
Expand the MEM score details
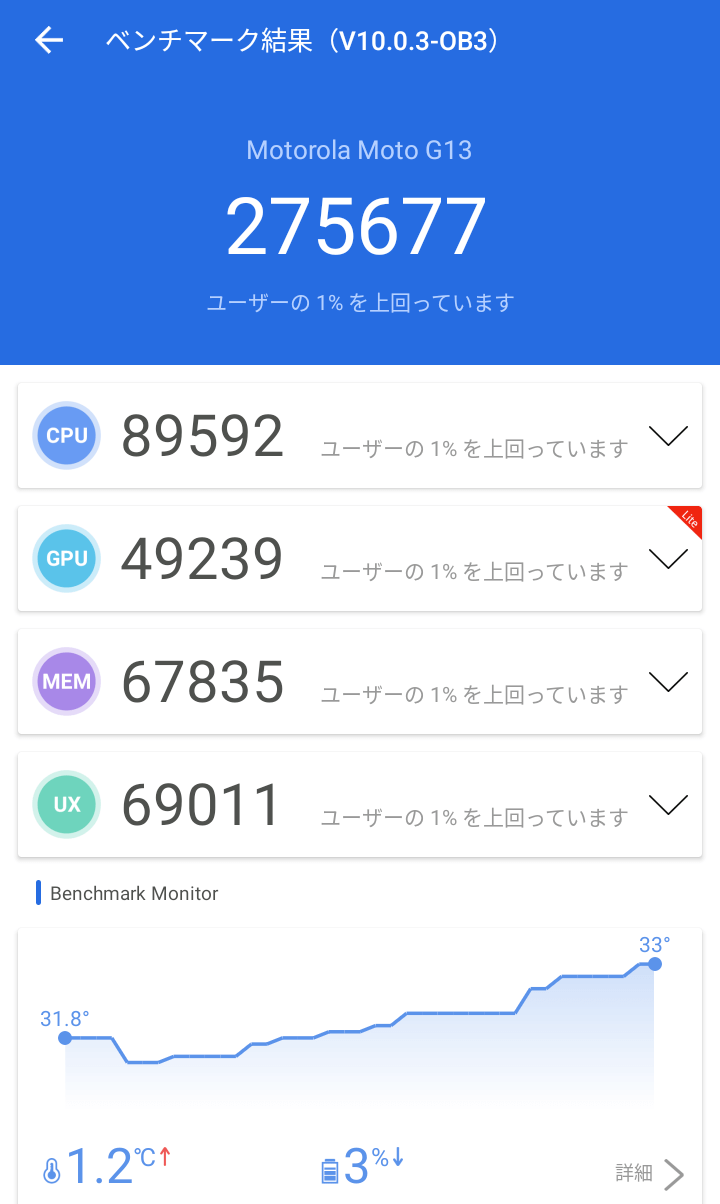coord(668,681)
